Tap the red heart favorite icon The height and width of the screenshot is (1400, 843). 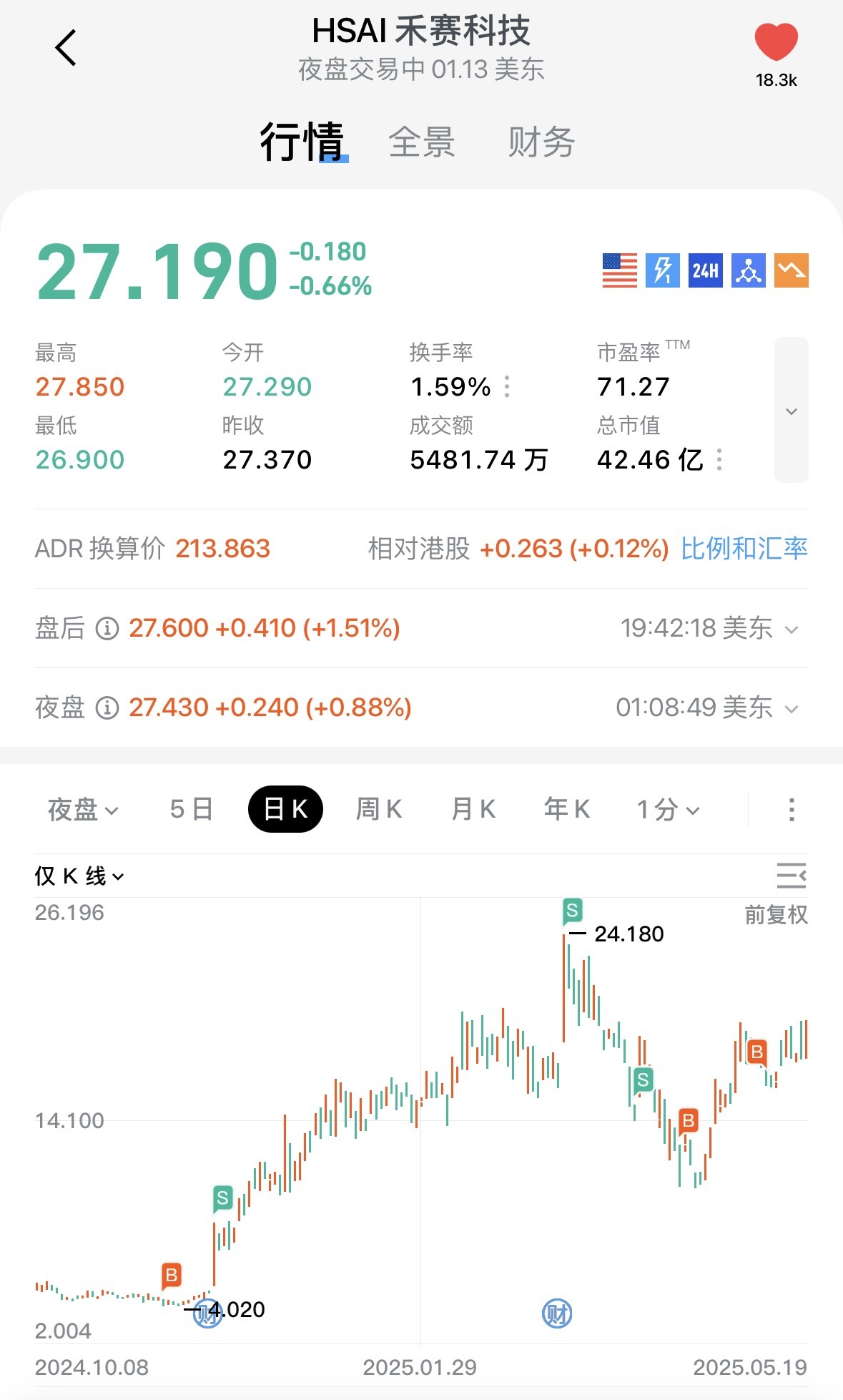click(776, 43)
